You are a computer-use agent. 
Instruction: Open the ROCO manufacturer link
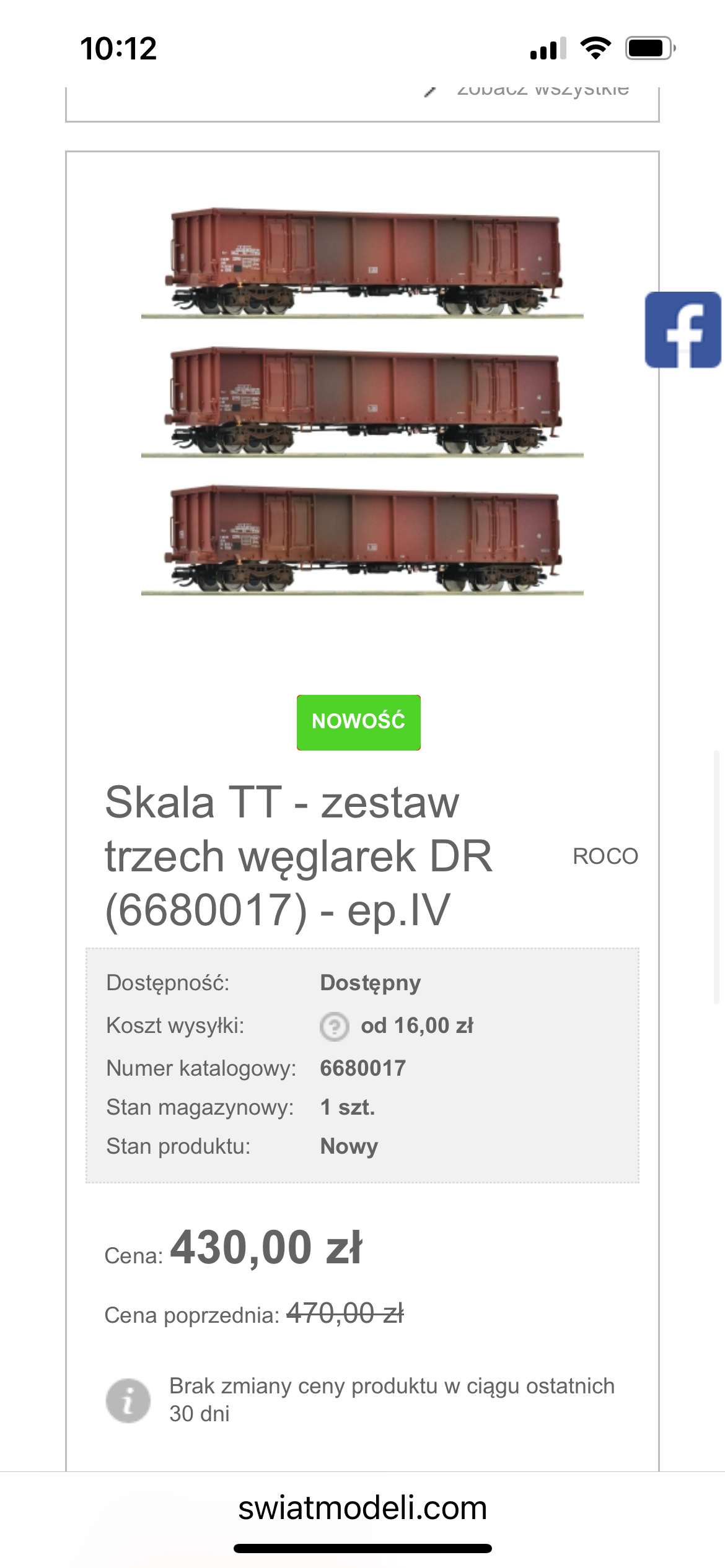coord(605,856)
